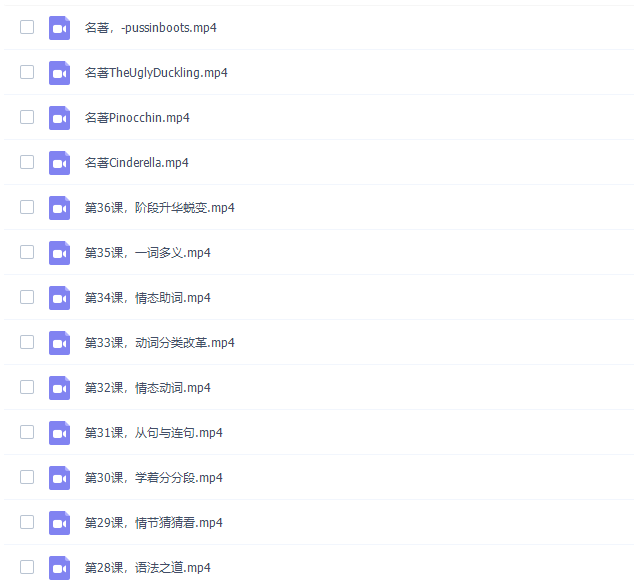Open 第32课，情态动词.mp4
Screen dimensions: 634x581
(147, 388)
